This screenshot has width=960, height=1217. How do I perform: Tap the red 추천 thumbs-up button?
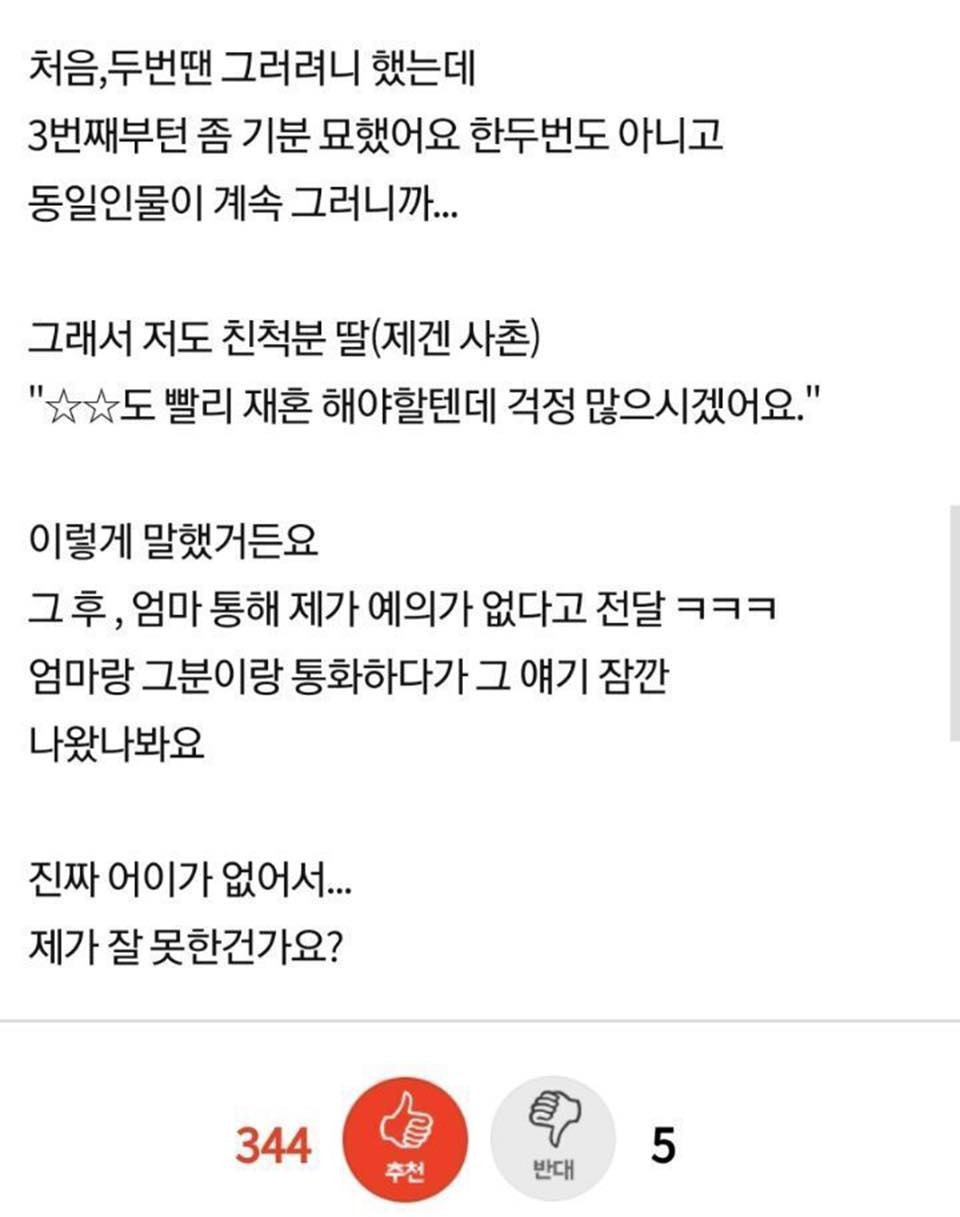tap(405, 1138)
